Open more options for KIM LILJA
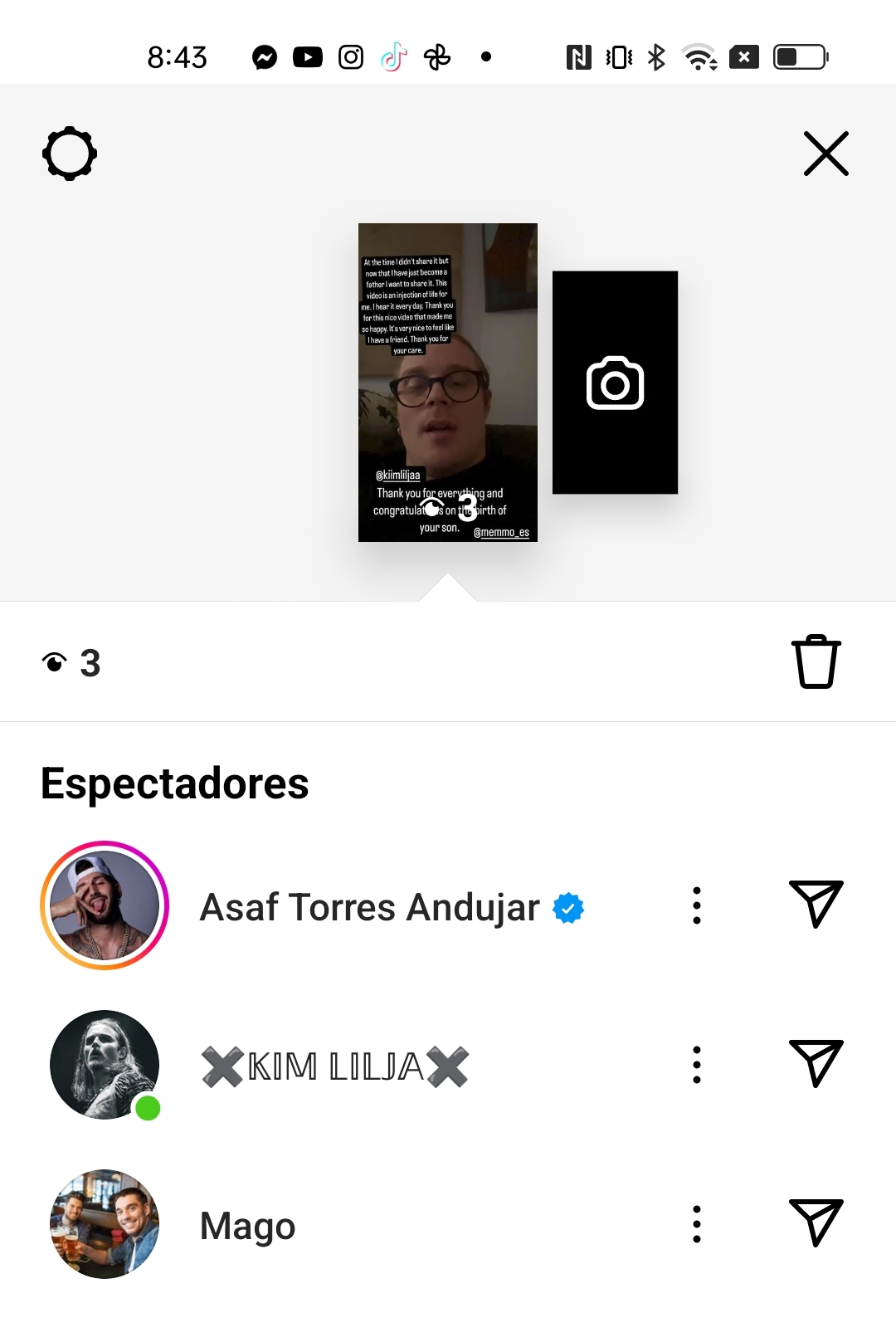Screen dimensions: 896x1337 697,1065
